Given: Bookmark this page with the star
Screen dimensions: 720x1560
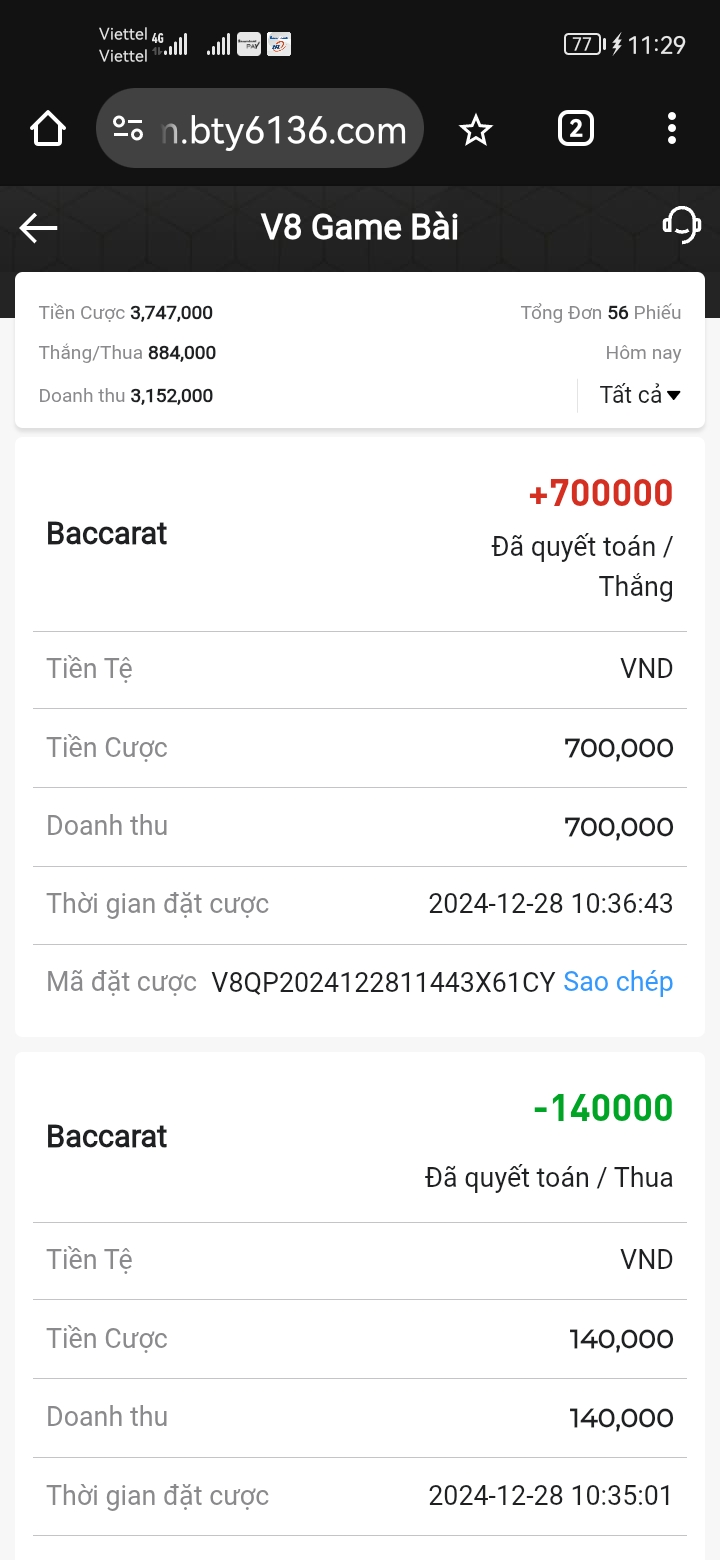Looking at the screenshot, I should (476, 129).
